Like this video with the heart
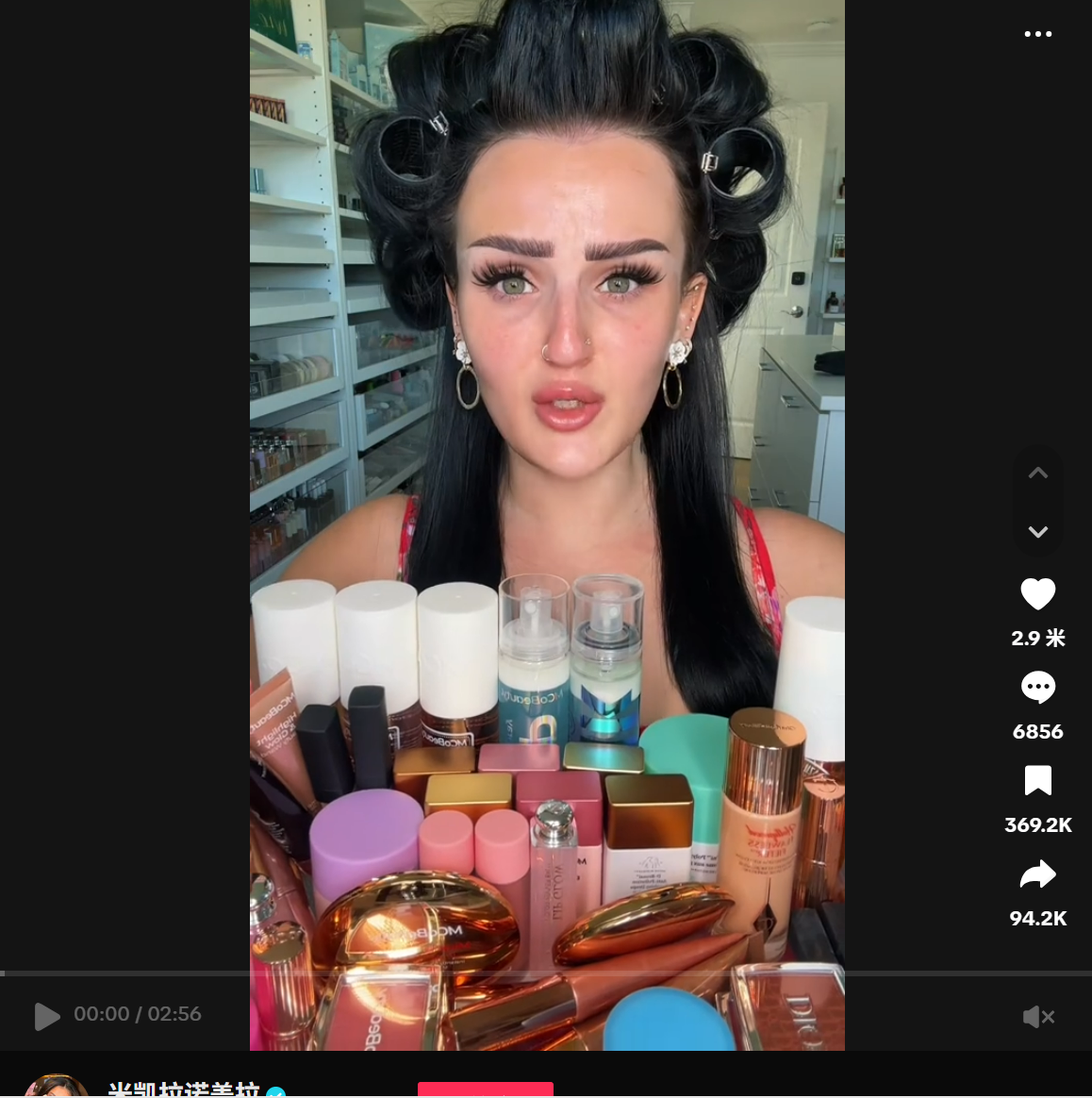The height and width of the screenshot is (1098, 1092). 1037,593
